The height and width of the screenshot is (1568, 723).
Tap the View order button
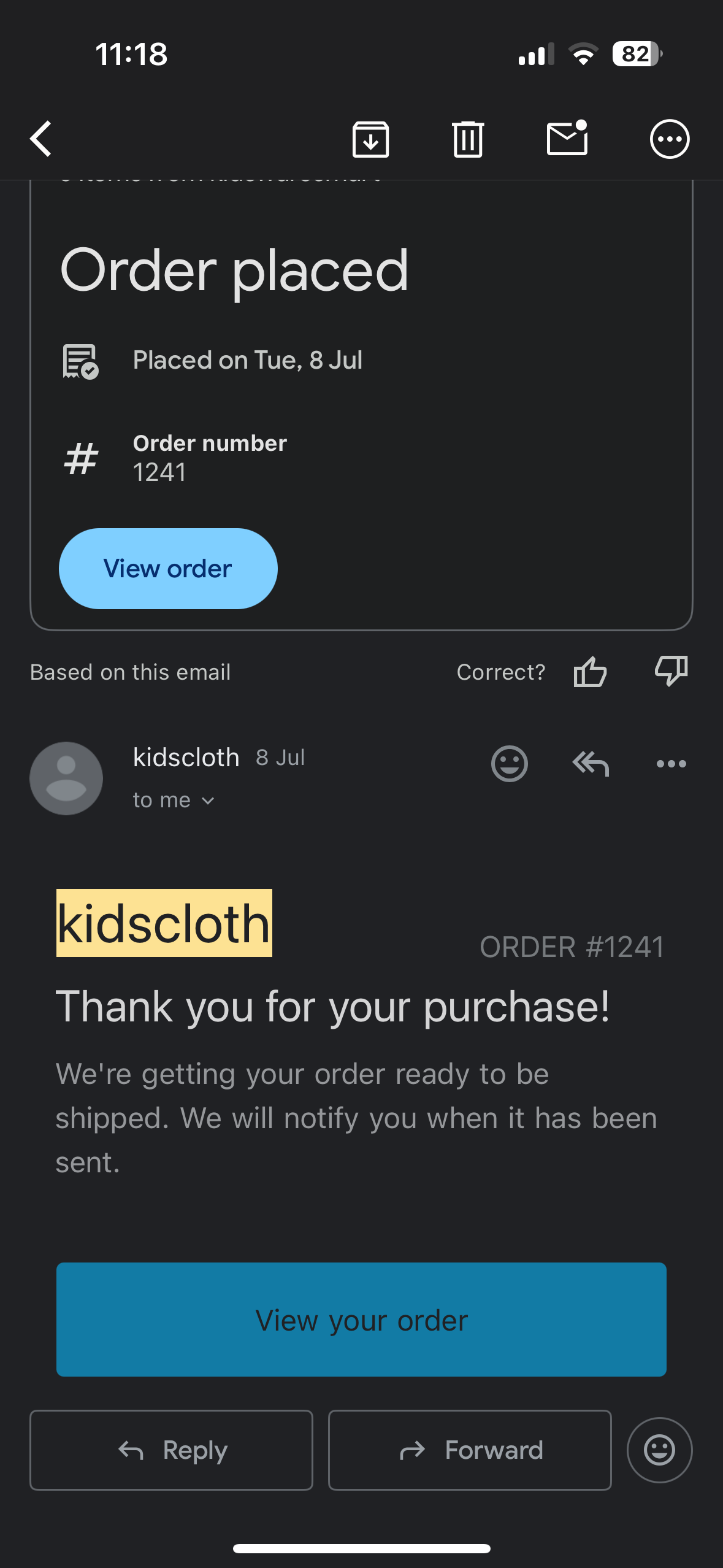tap(168, 569)
